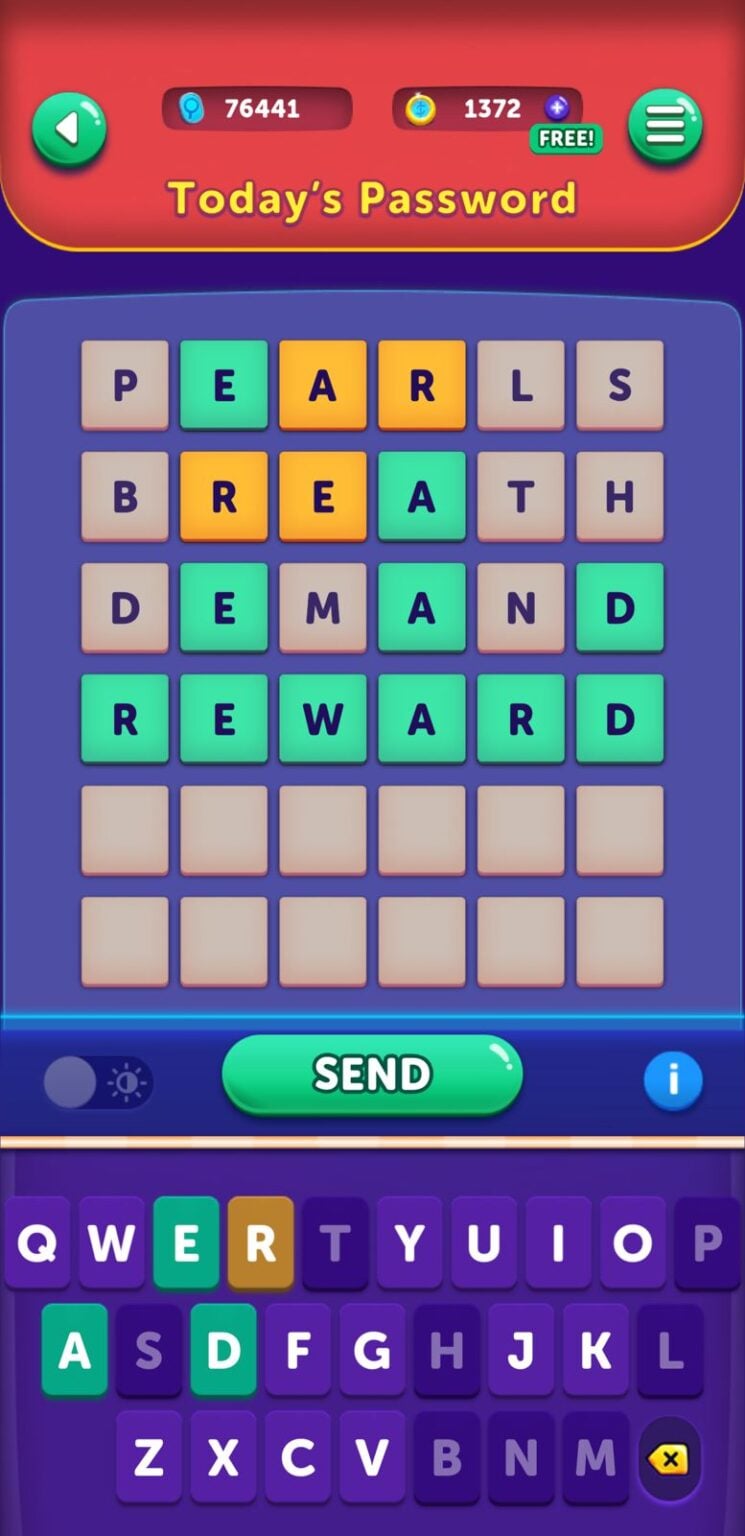Type the letter Y

(409, 1242)
